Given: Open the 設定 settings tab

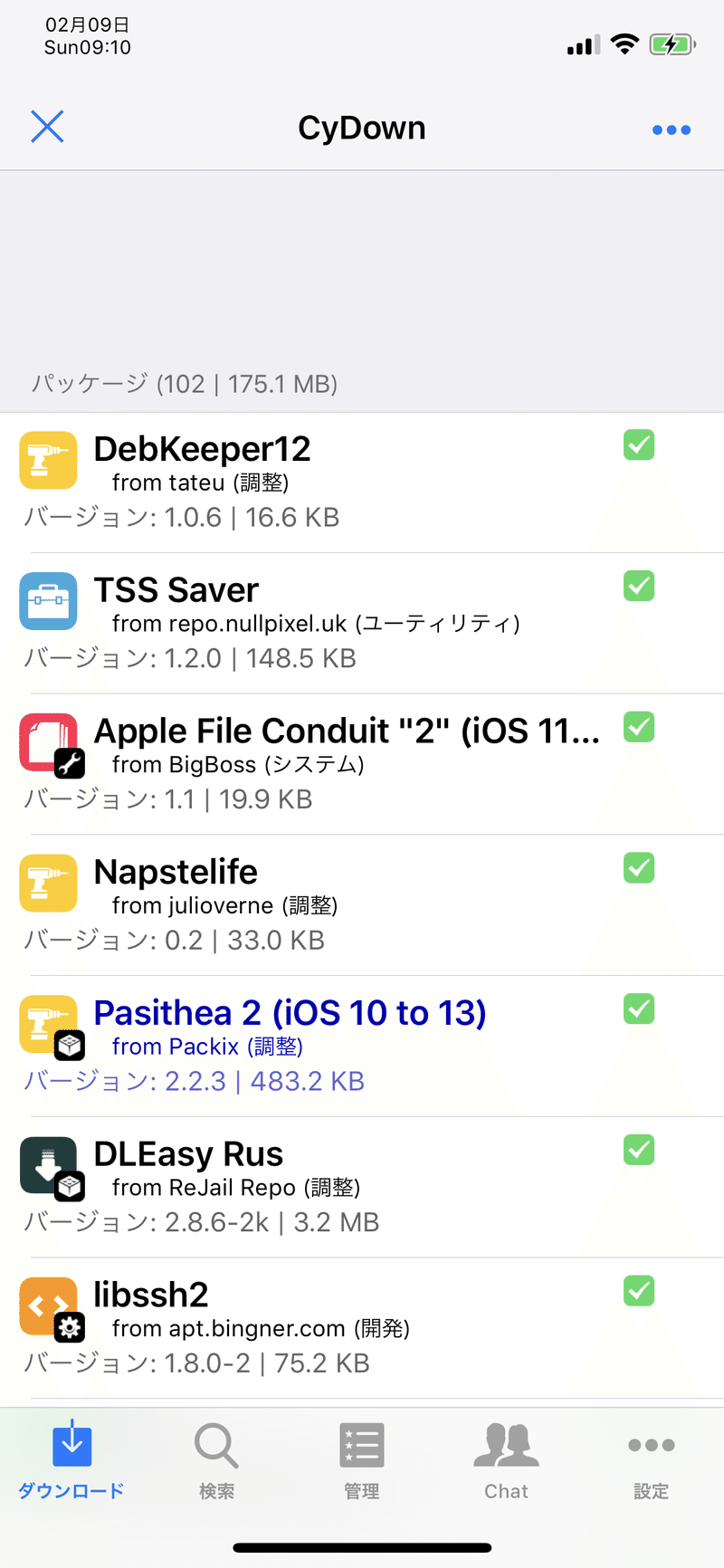Looking at the screenshot, I should click(x=651, y=1466).
